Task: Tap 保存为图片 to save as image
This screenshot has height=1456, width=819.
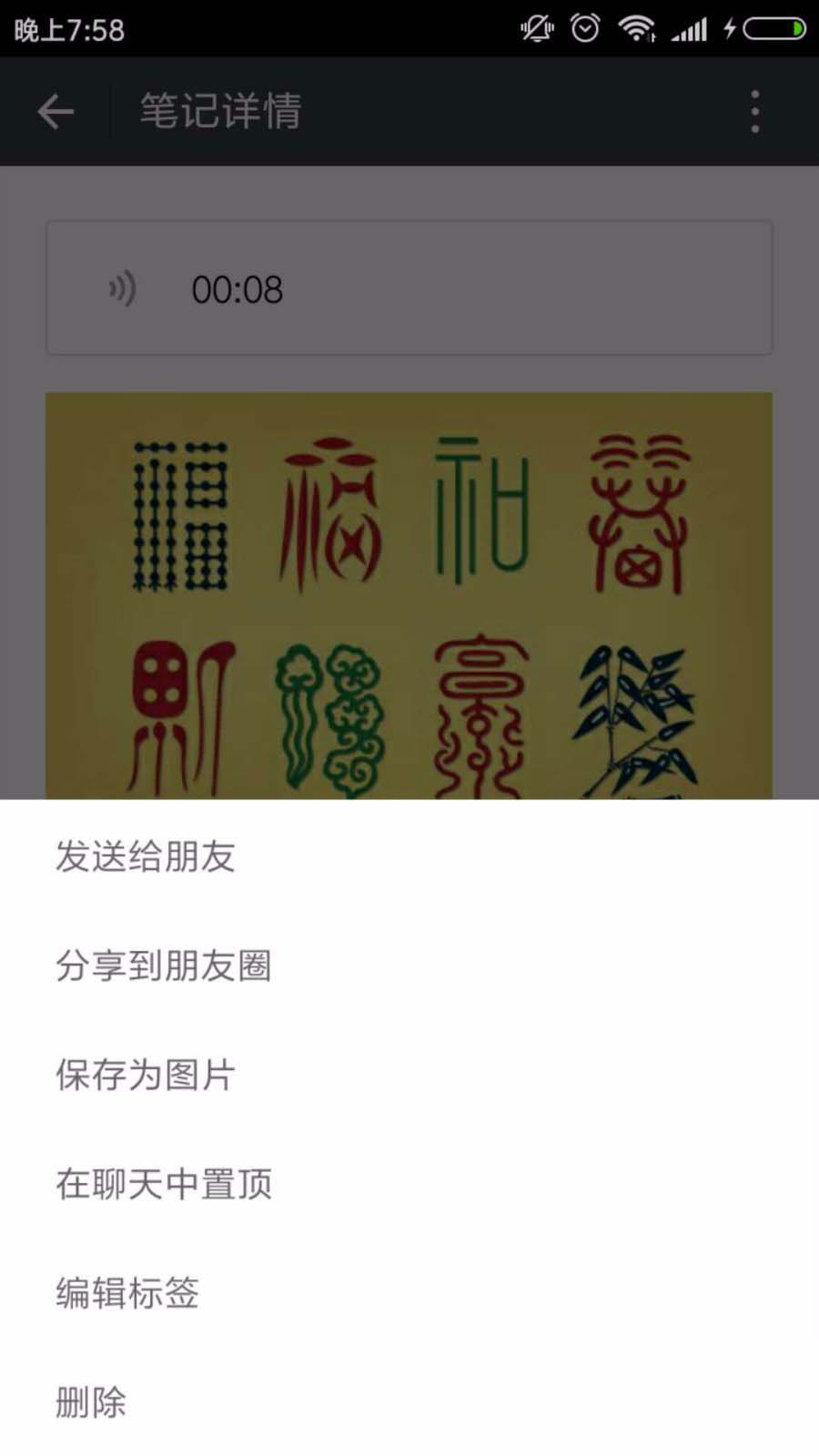Action: pyautogui.click(x=146, y=1075)
